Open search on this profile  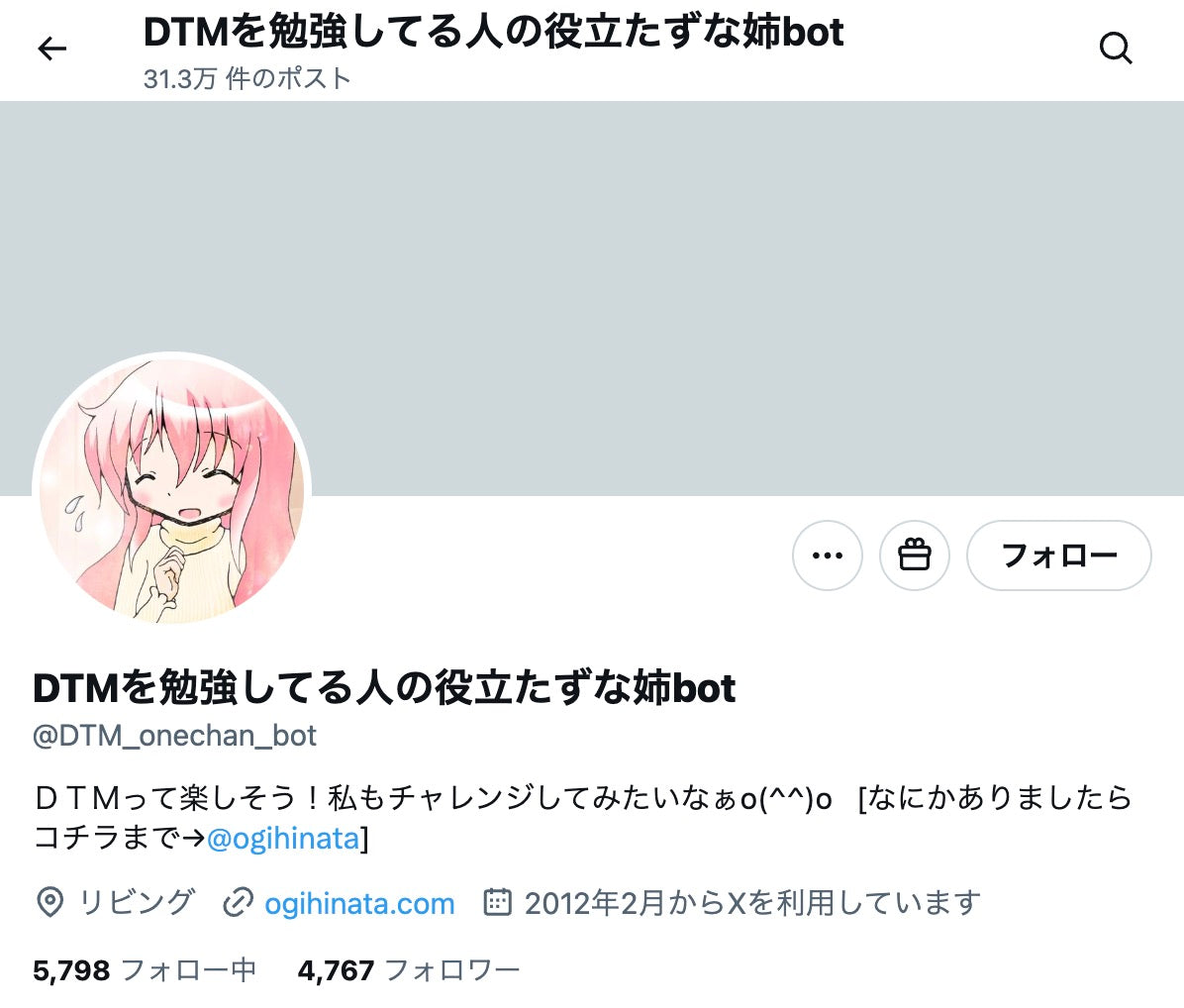pyautogui.click(x=1116, y=49)
